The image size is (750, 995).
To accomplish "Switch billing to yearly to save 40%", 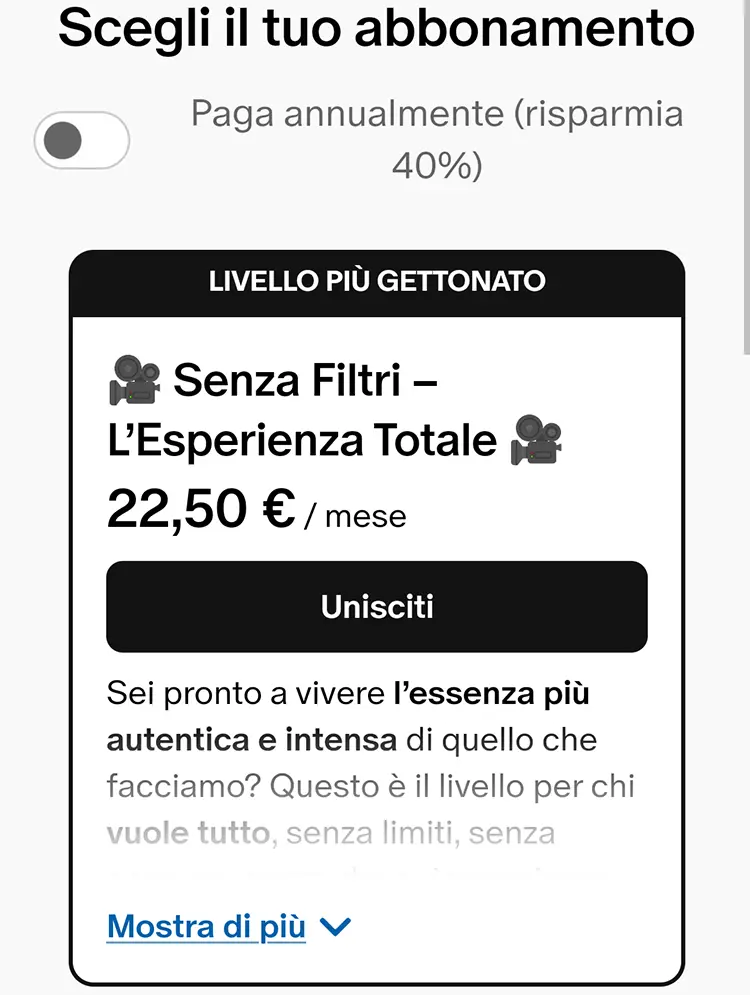I will pos(81,140).
